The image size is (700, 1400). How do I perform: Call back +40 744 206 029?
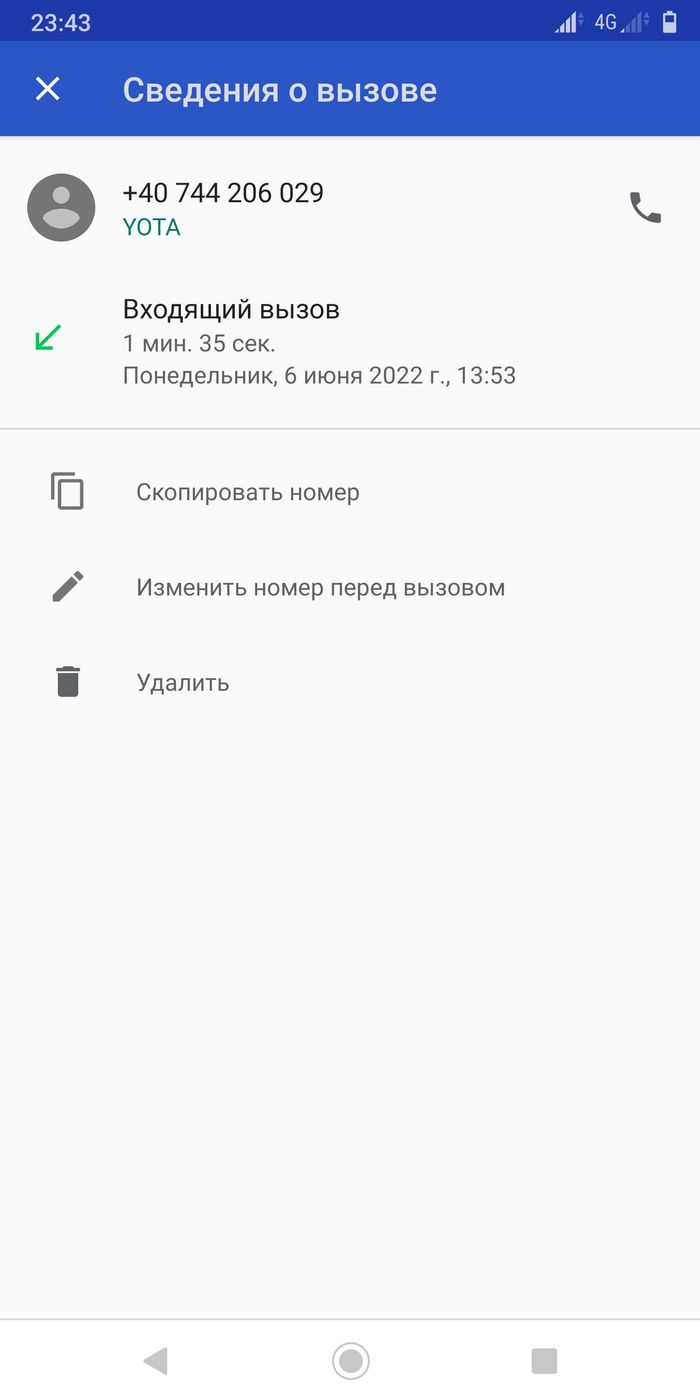coord(645,207)
